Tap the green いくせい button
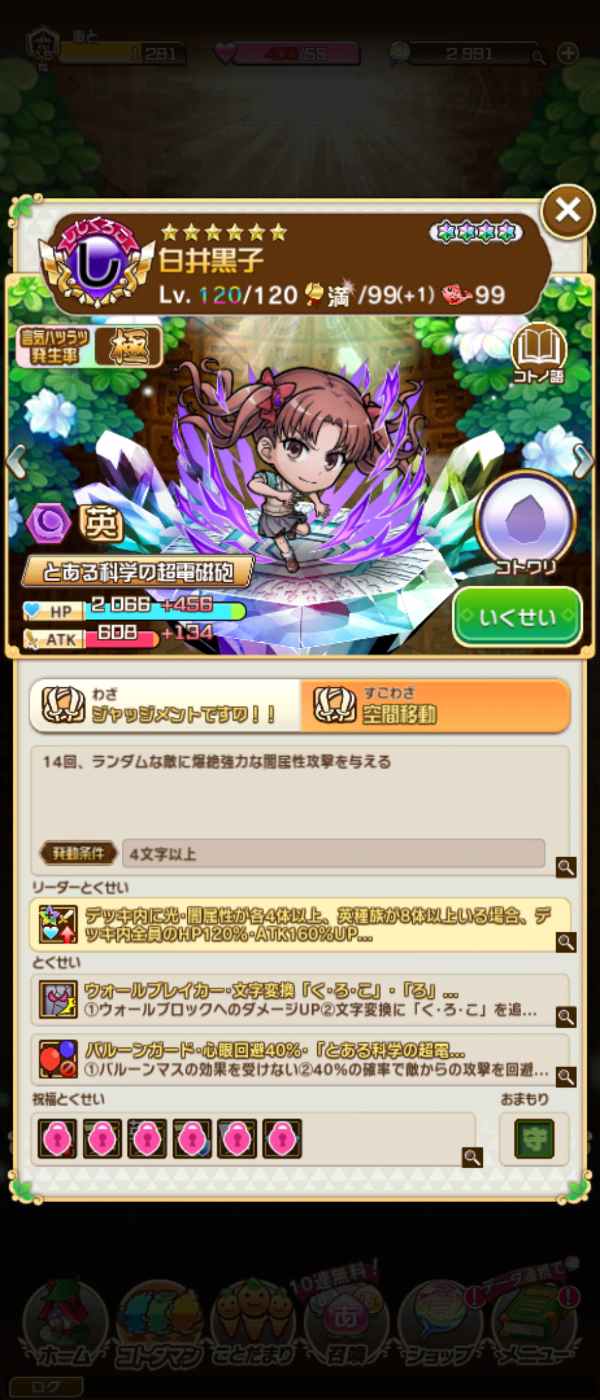This screenshot has height=1400, width=600. [517, 616]
